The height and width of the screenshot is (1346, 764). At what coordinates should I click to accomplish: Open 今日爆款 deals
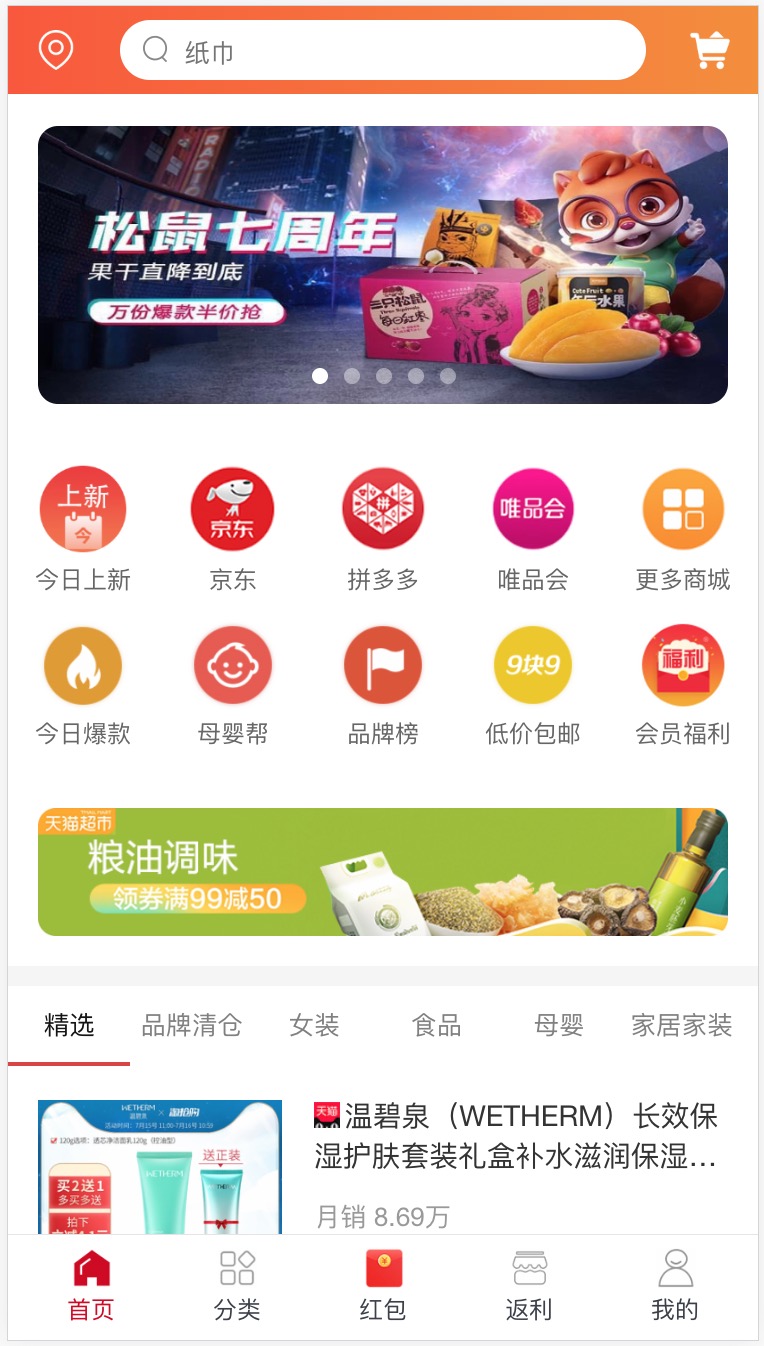tap(83, 666)
